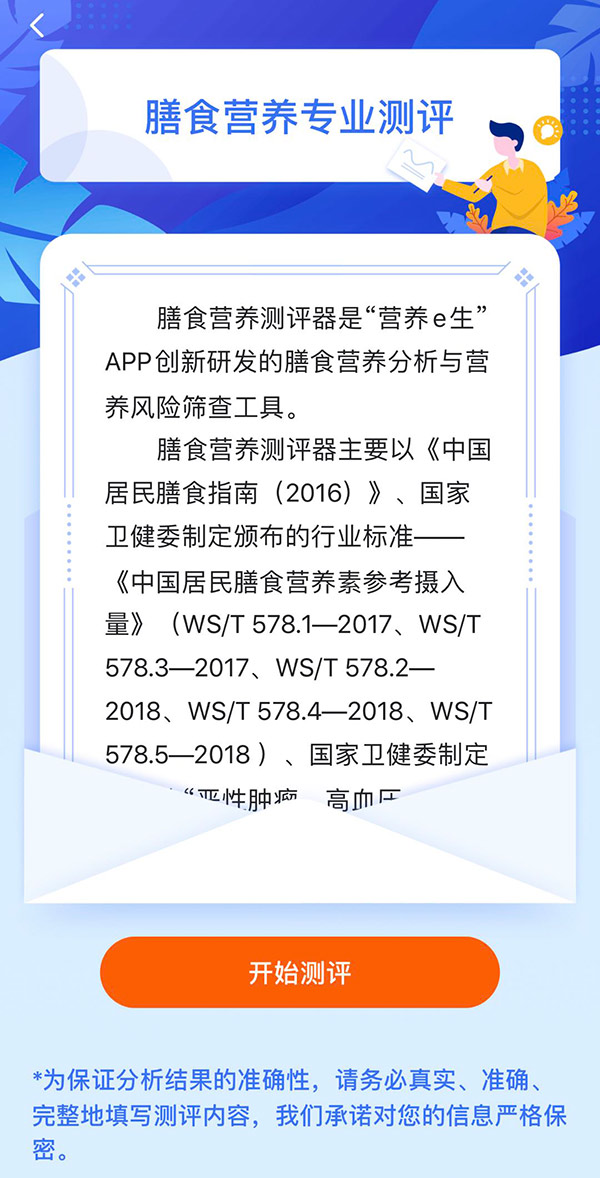
Task: Start the assessment with 开始测评 button
Action: point(300,972)
